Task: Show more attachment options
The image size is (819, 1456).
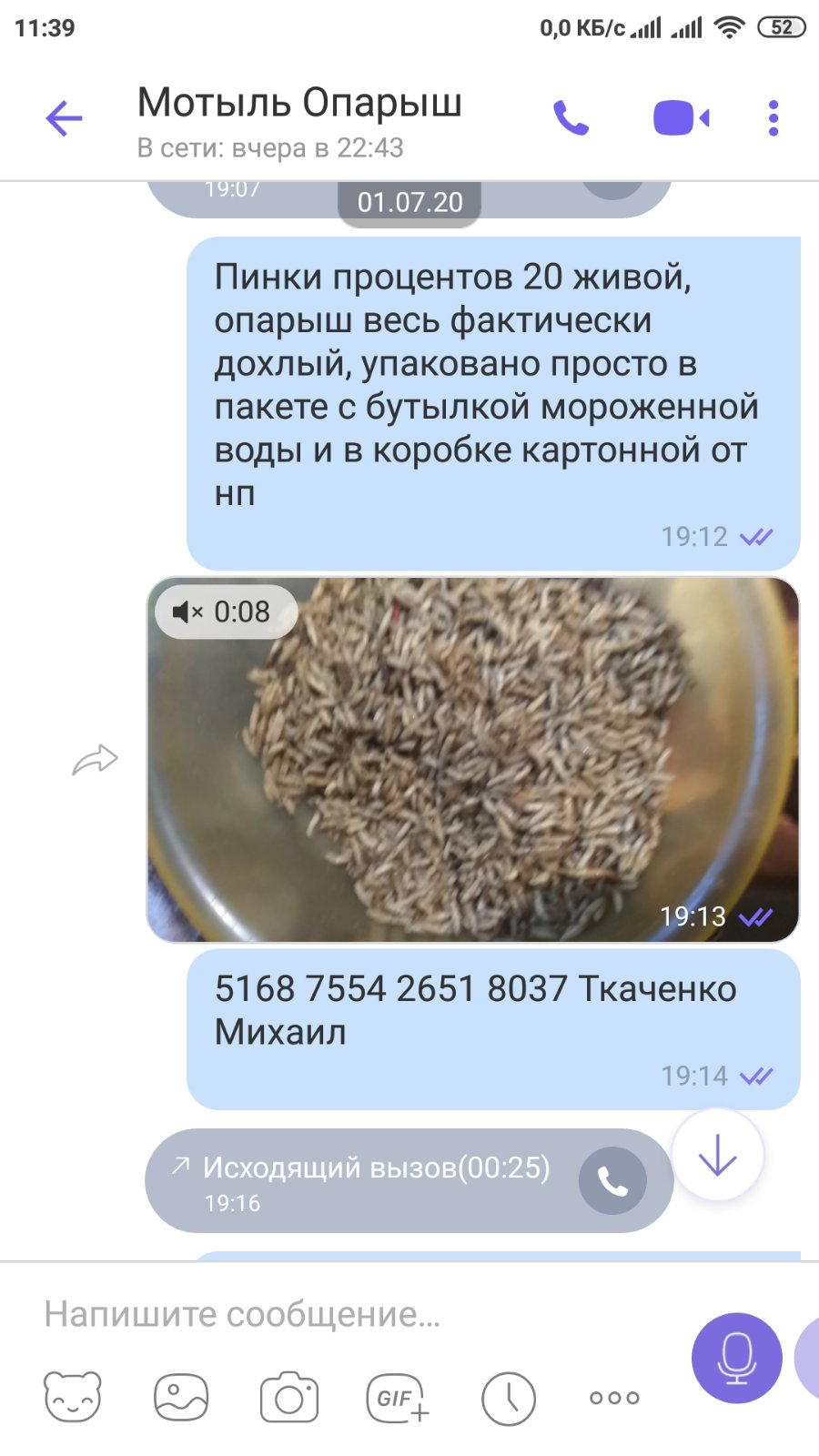Action: (615, 1398)
